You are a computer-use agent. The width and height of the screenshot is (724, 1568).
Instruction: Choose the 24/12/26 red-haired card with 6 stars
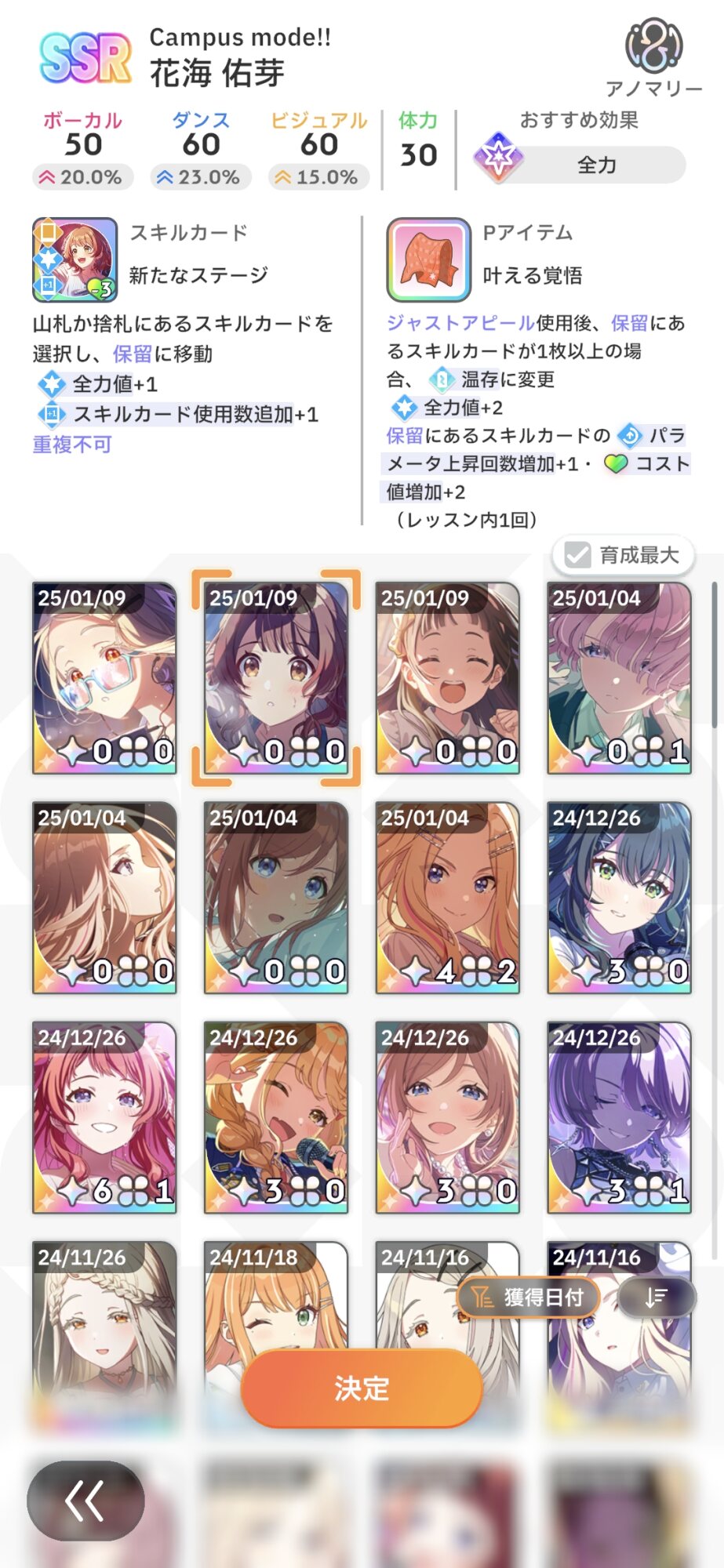click(104, 1117)
